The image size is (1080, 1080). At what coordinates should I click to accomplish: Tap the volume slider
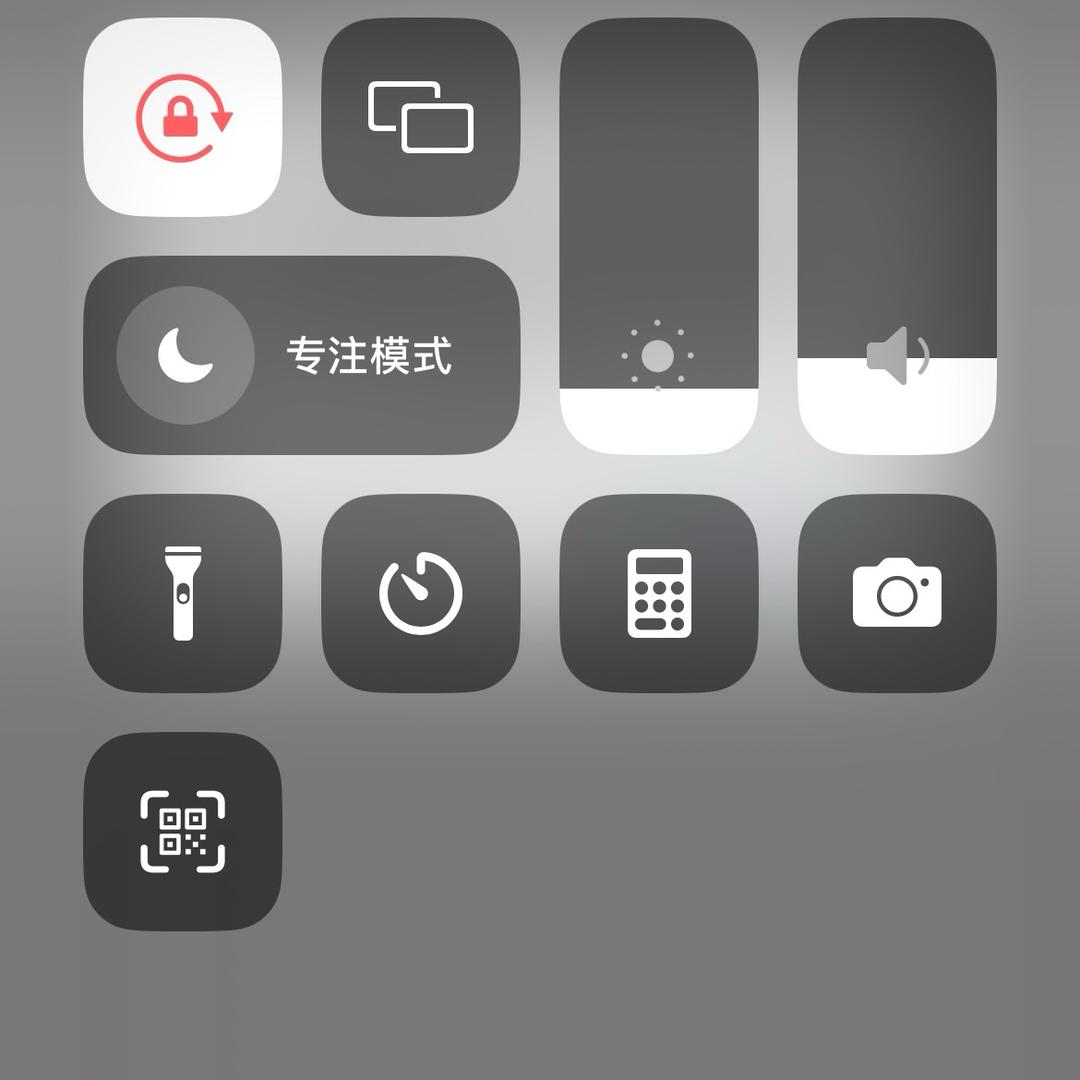point(897,236)
